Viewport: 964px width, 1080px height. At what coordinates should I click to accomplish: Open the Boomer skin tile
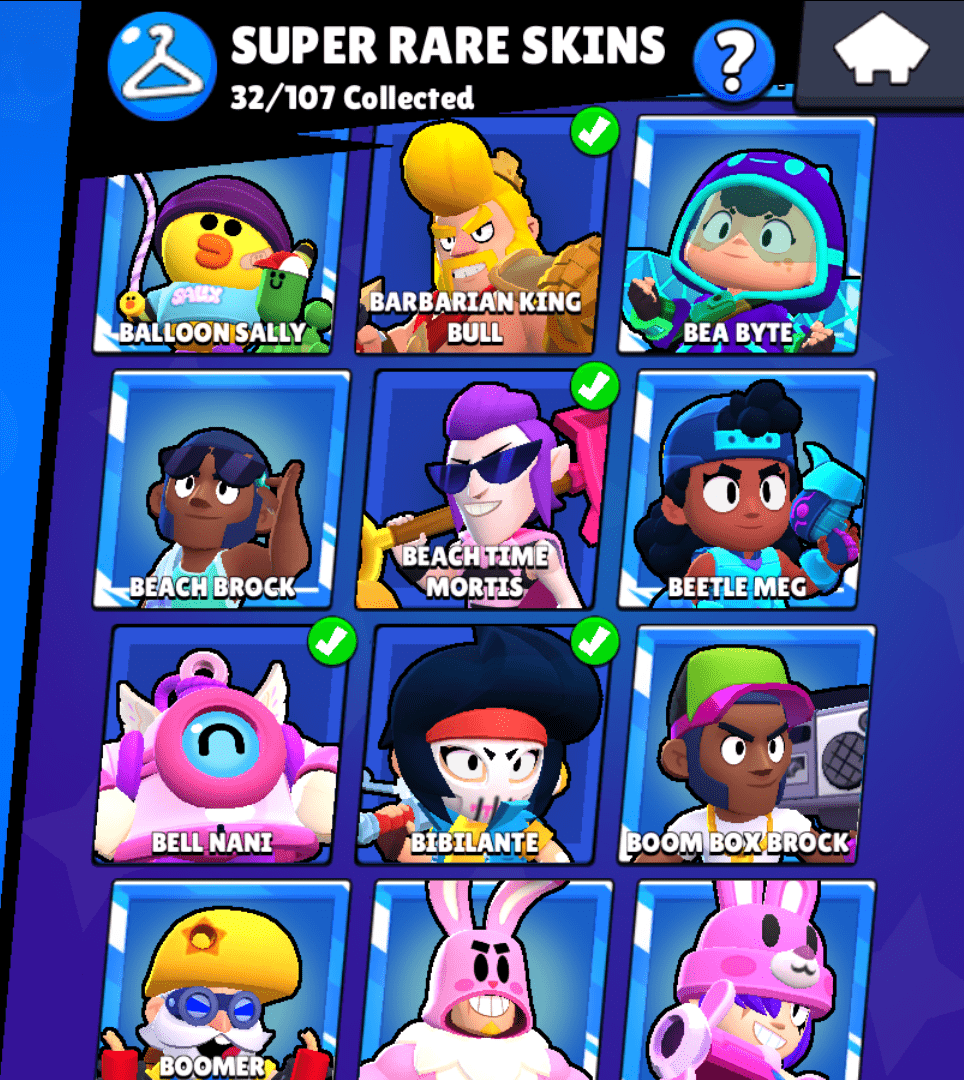click(222, 985)
